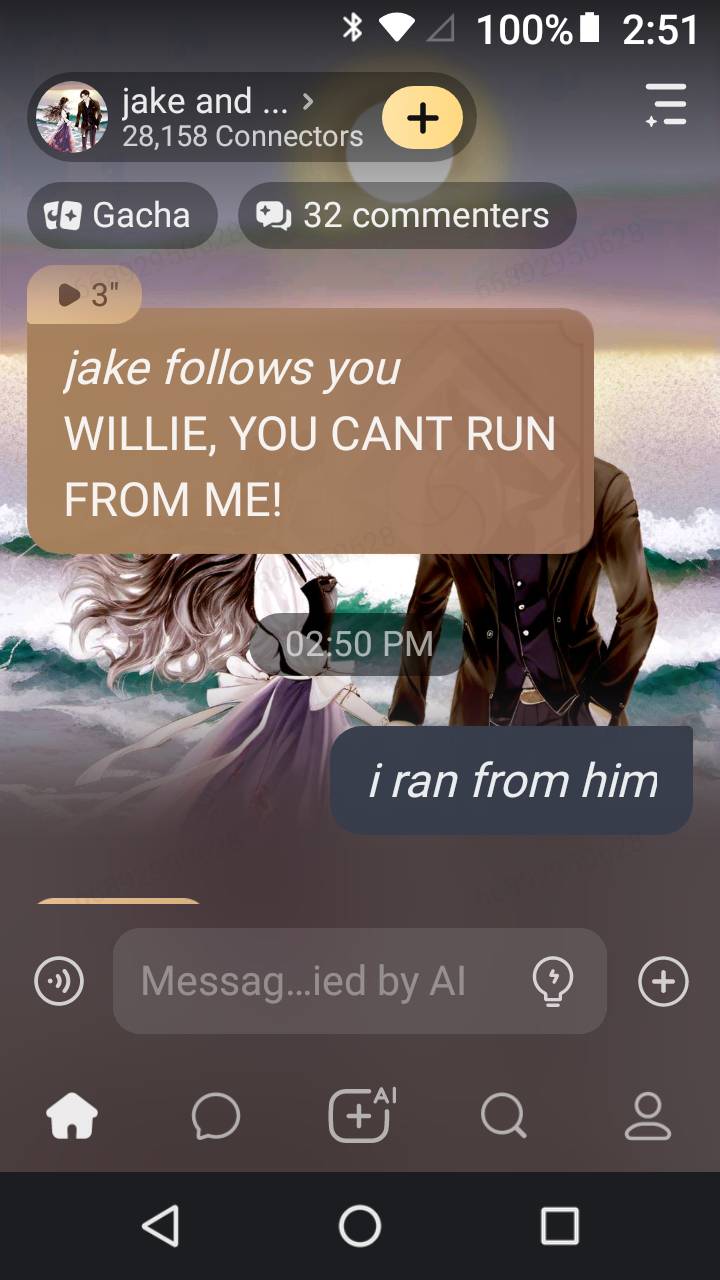Viewport: 720px width, 1280px height.
Task: Open the top-right options menu
Action: (666, 105)
